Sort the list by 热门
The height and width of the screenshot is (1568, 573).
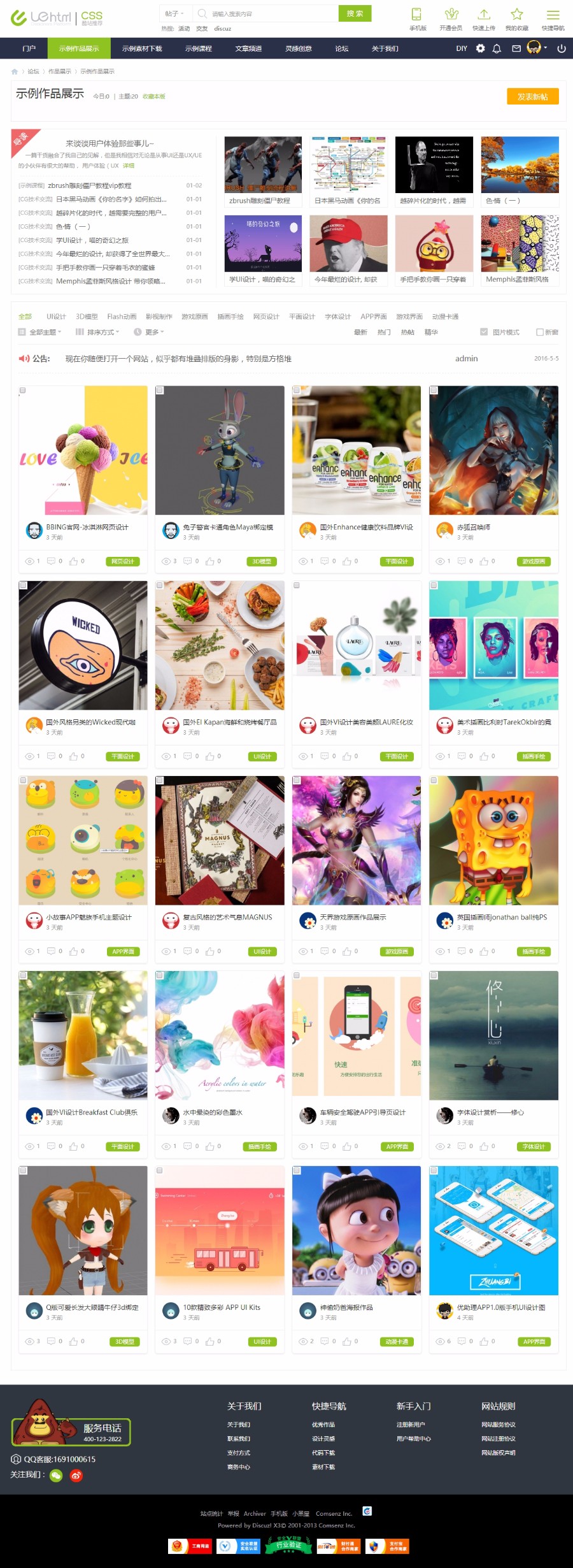coord(384,332)
